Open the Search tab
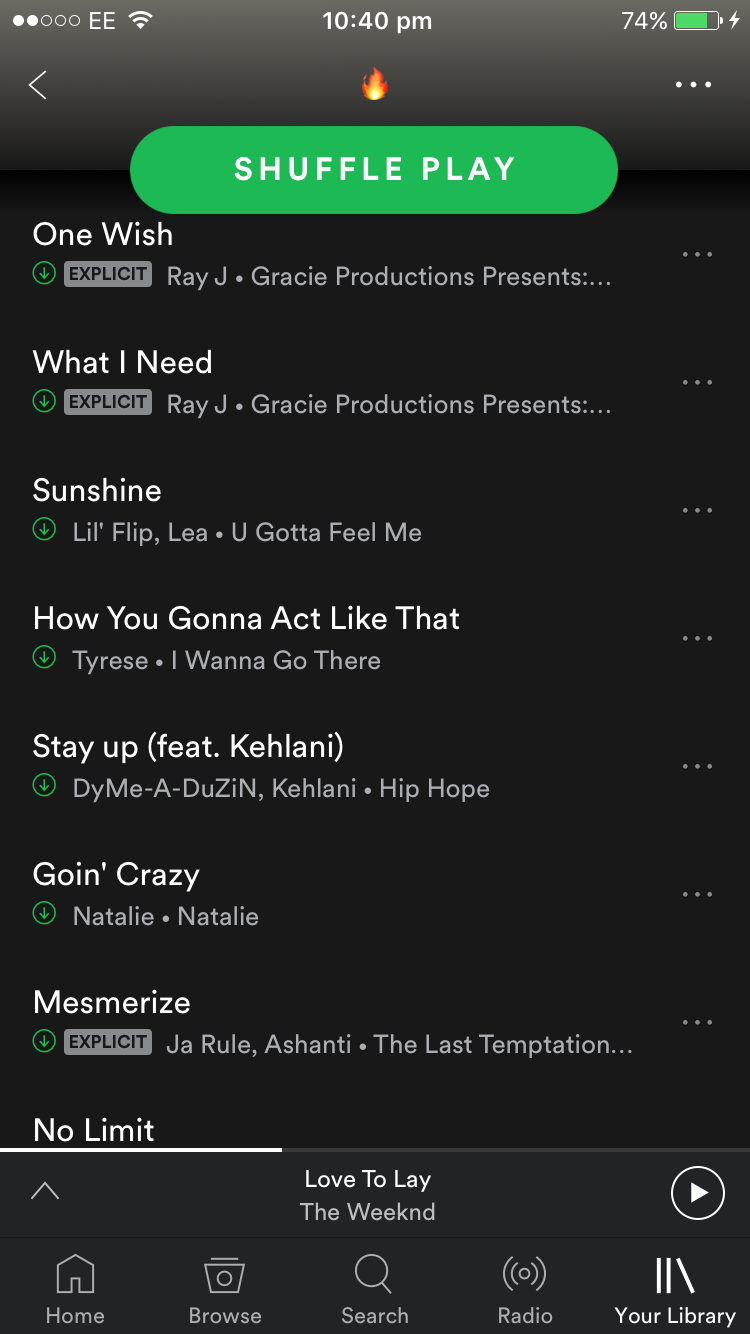750x1334 pixels. coord(375,1290)
